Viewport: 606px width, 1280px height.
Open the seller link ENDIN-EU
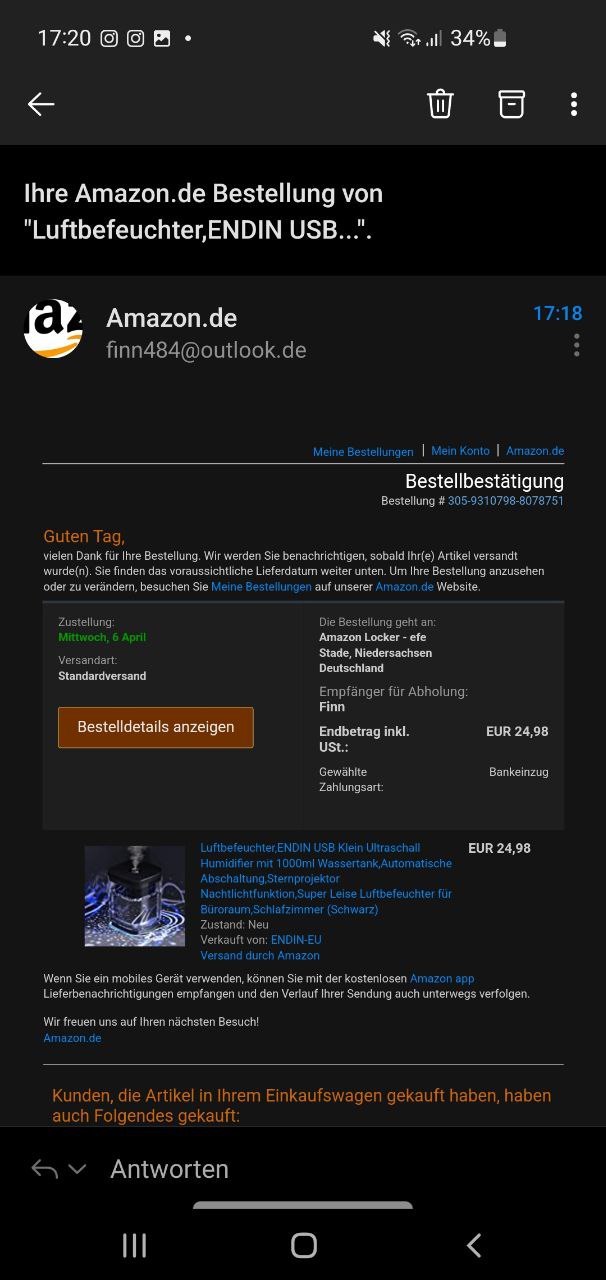click(x=296, y=940)
